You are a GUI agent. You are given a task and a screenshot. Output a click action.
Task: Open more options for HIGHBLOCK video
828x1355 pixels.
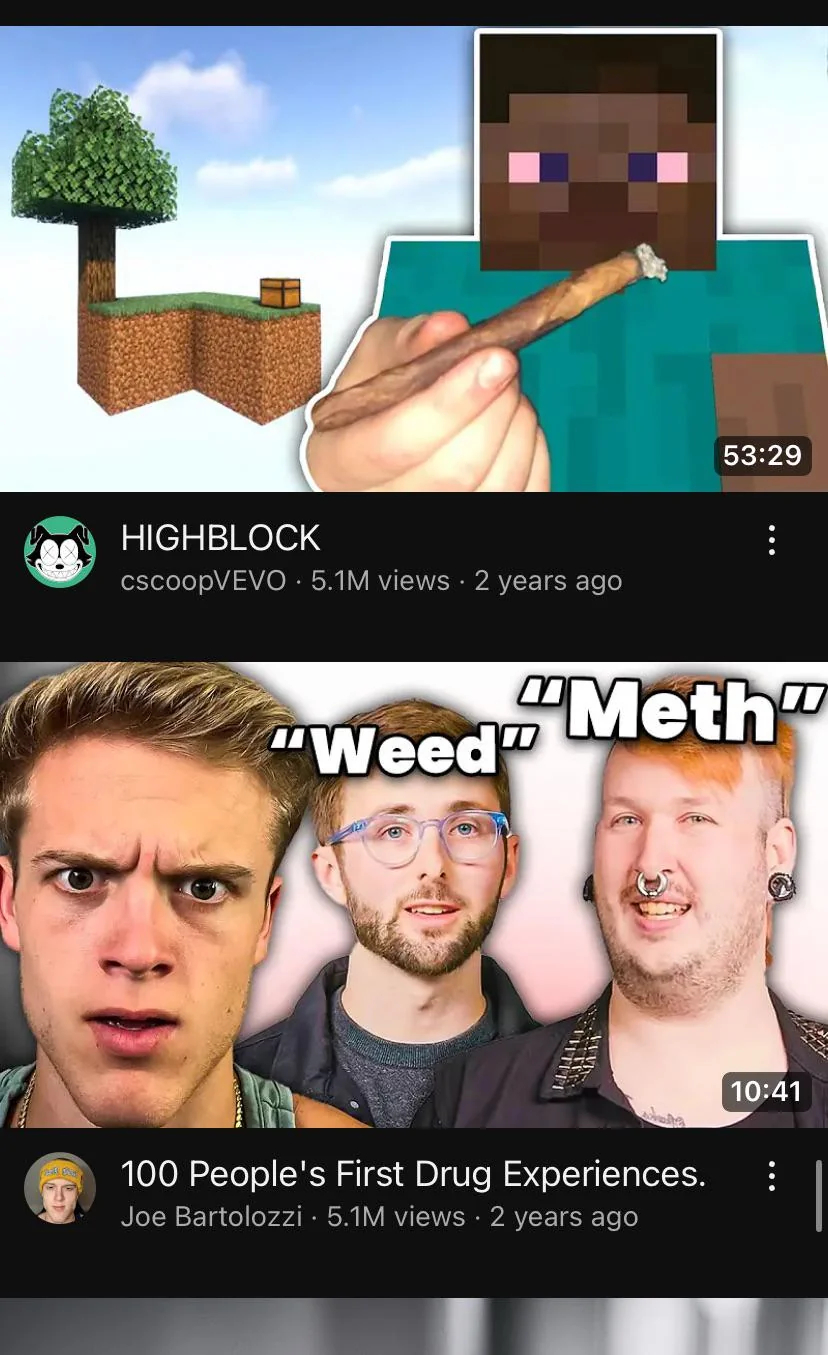click(x=771, y=540)
